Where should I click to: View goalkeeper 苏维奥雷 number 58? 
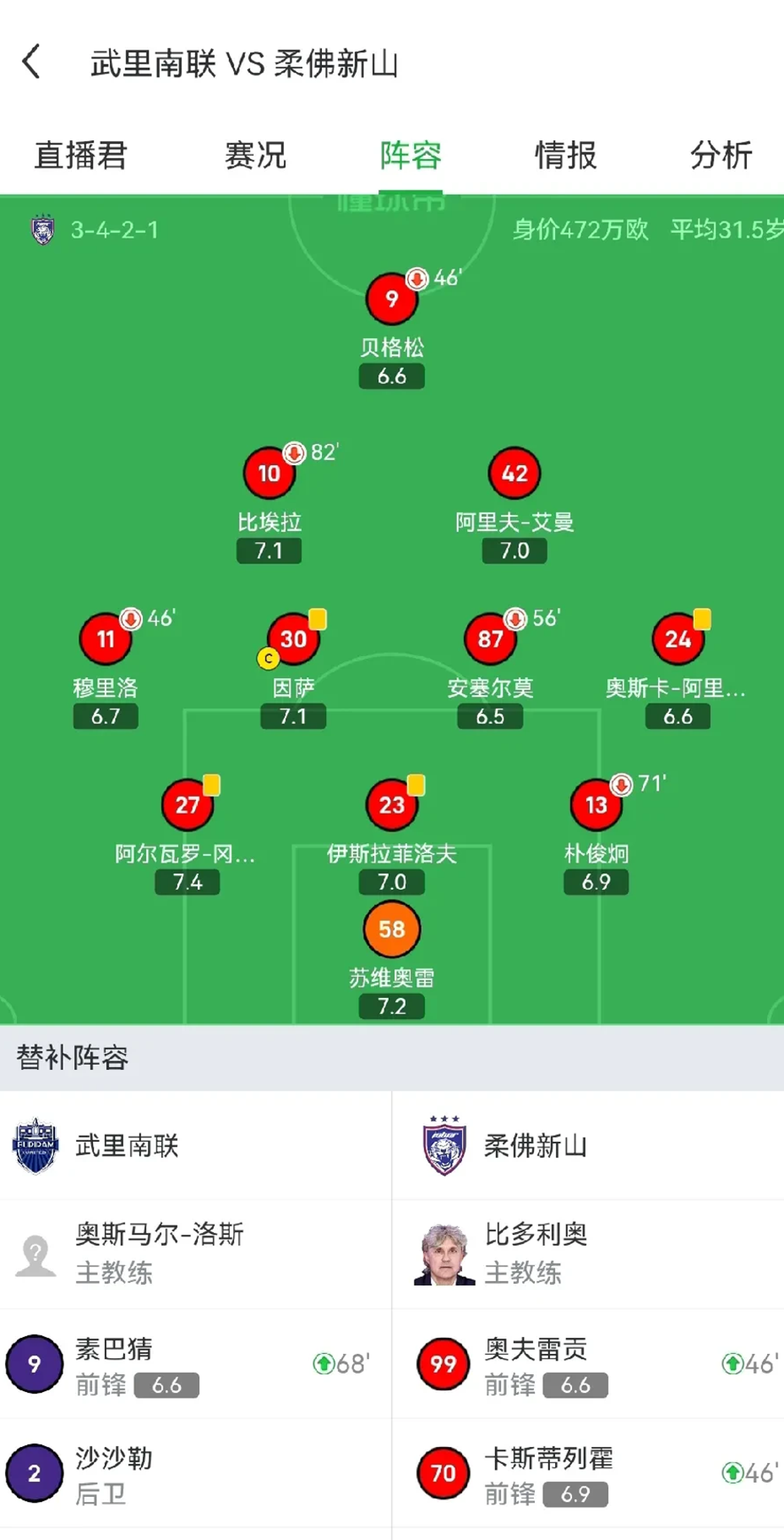point(392,930)
